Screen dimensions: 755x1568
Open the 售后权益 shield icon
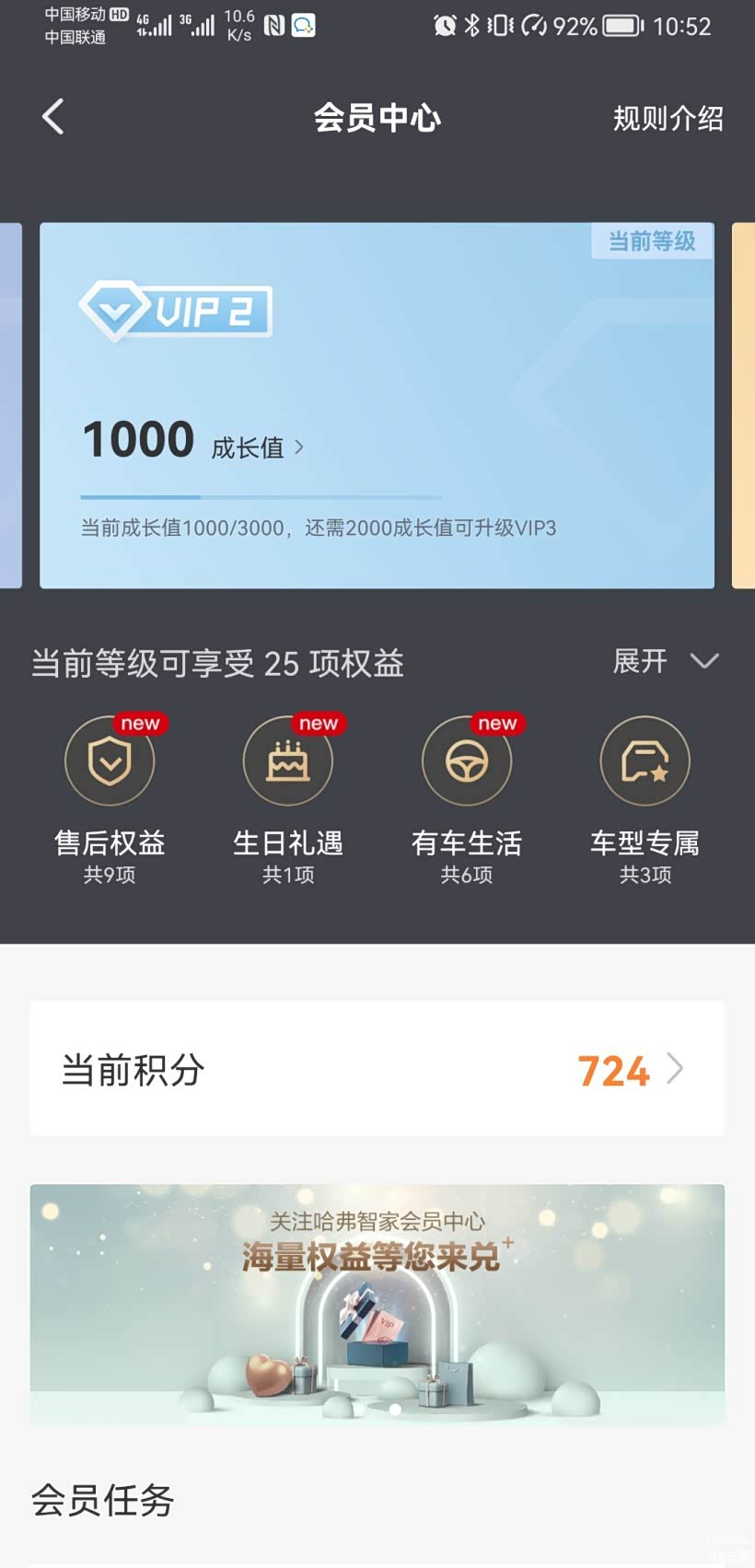coord(110,761)
